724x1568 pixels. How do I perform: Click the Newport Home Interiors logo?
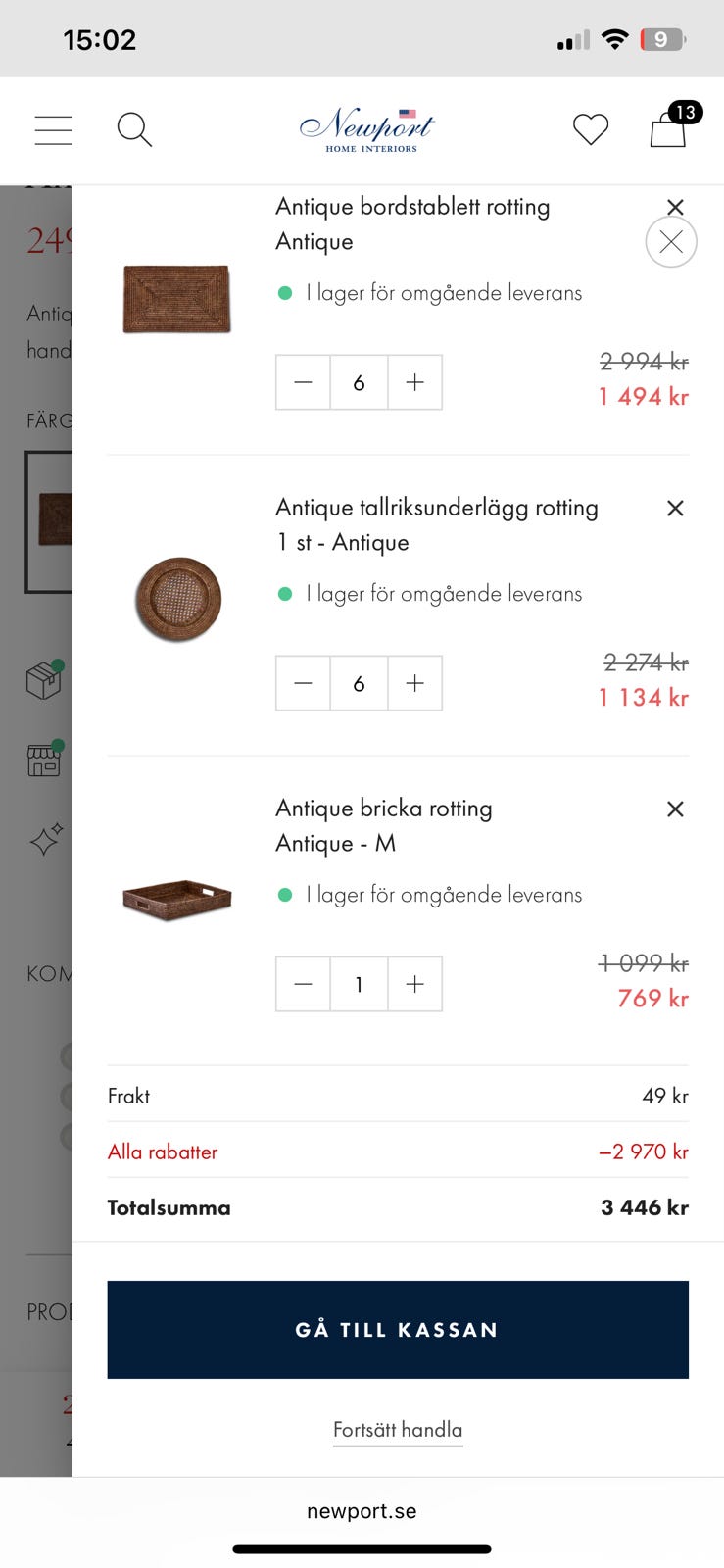(363, 128)
